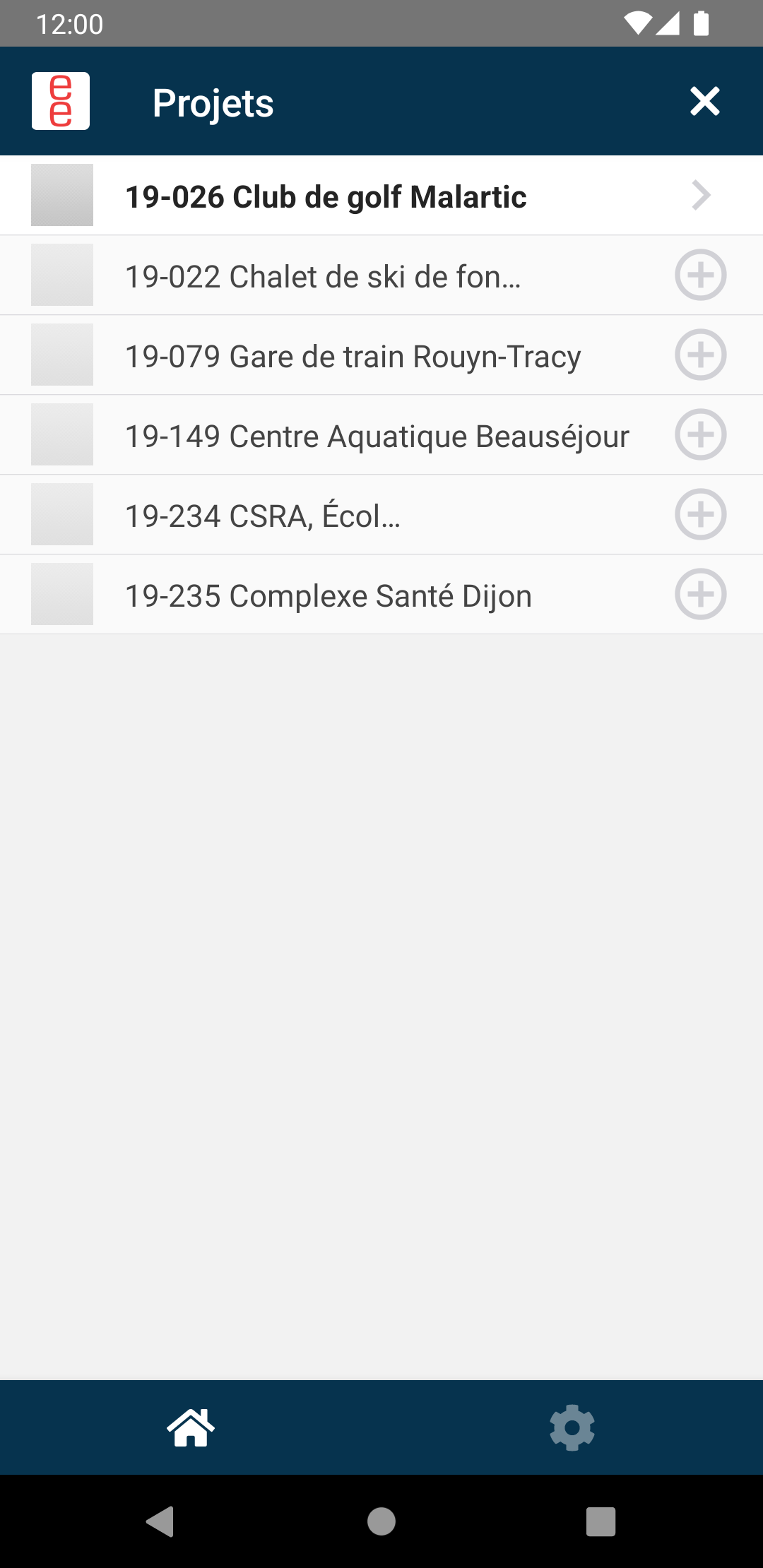The width and height of the screenshot is (763, 1568).
Task: Add 19-235 Complexe Santé Dijon with plus
Action: [x=700, y=595]
